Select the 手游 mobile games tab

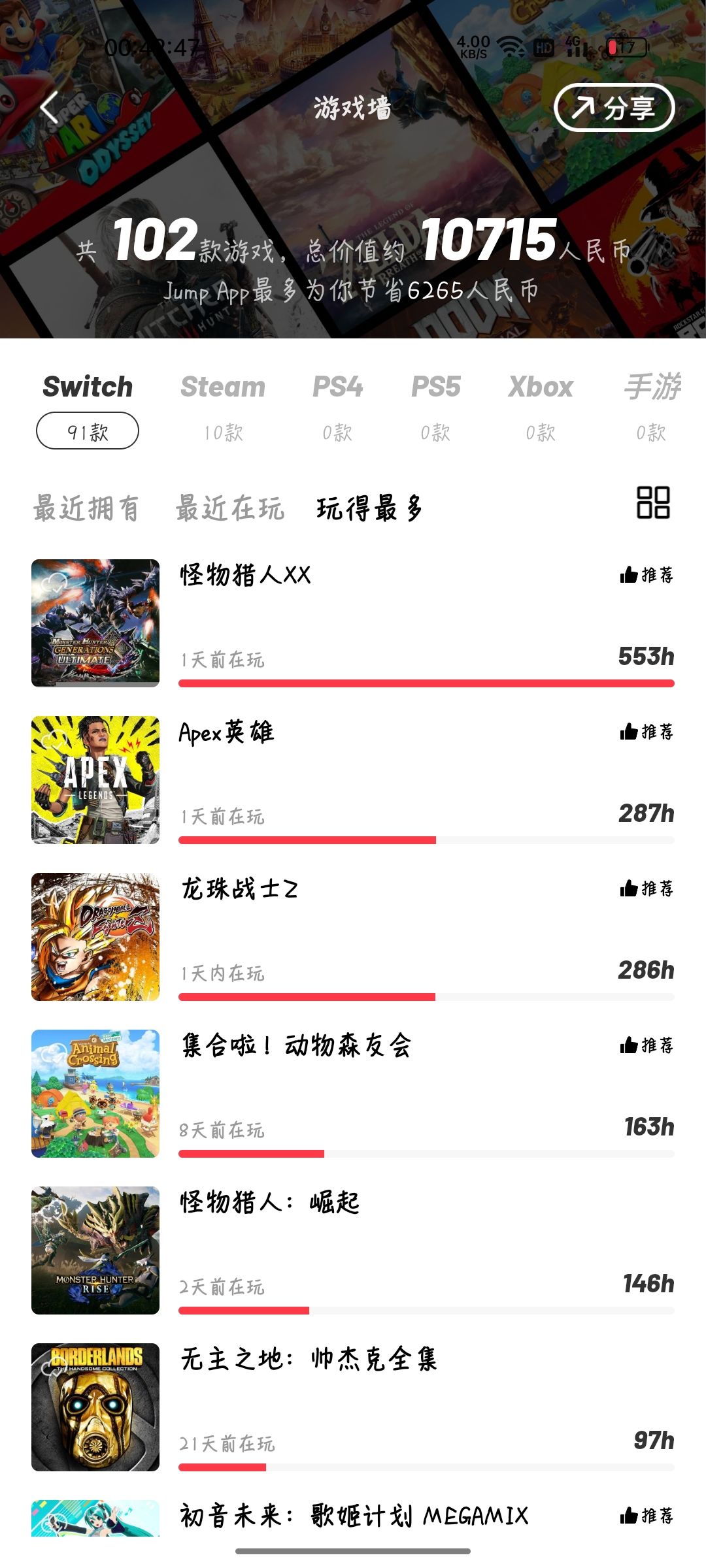point(652,406)
